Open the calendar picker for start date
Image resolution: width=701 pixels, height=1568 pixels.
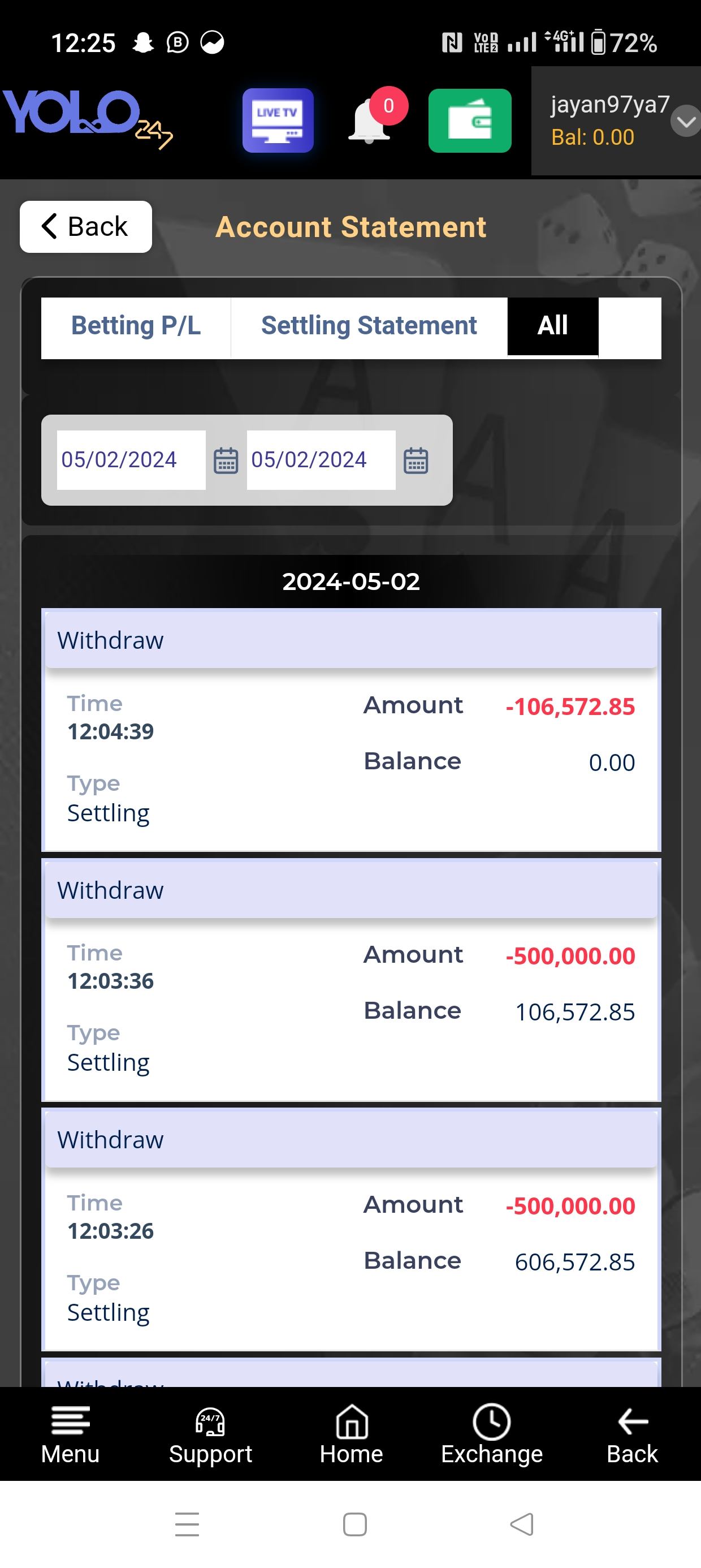click(226, 461)
